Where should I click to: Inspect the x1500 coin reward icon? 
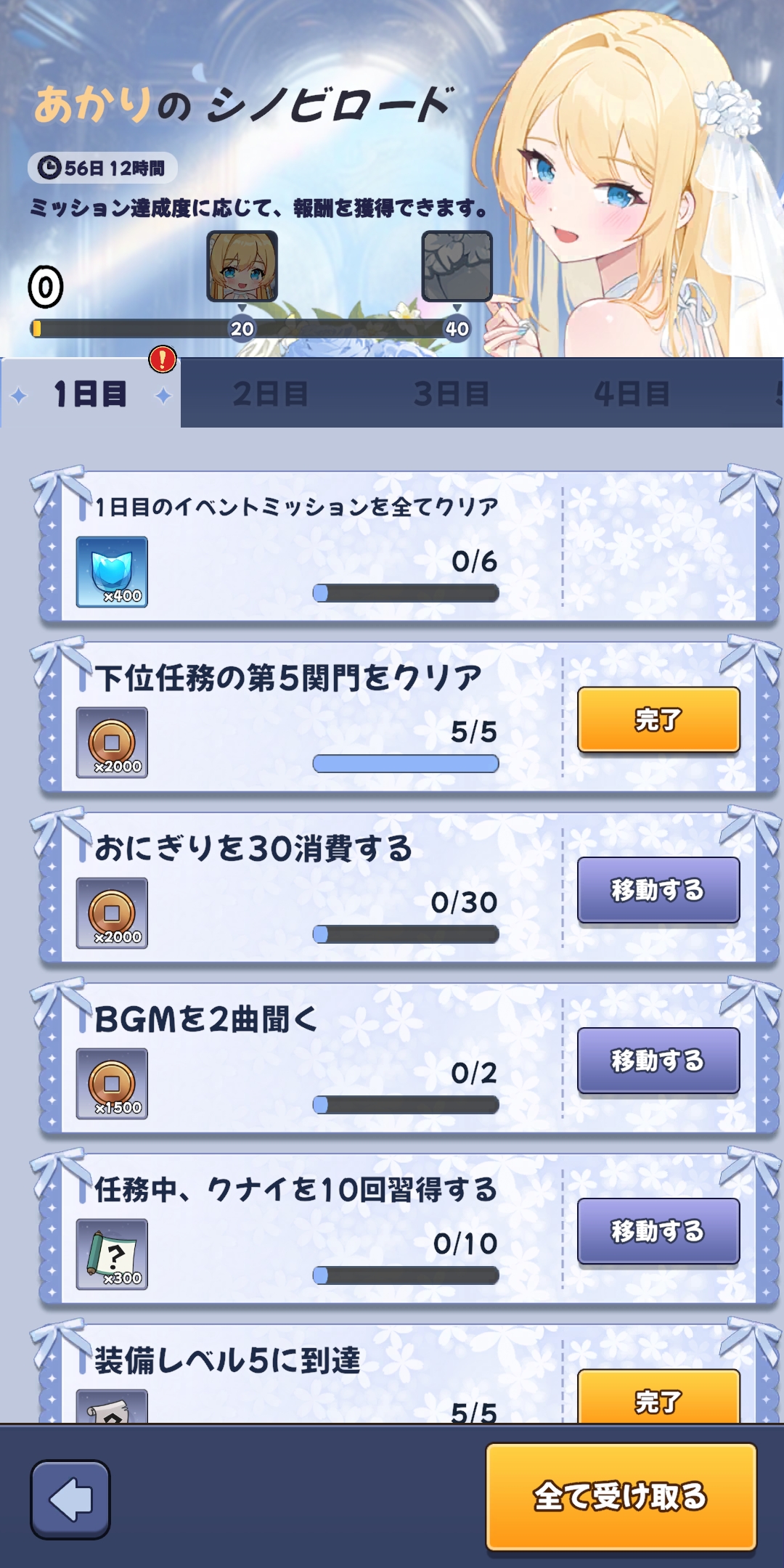112,1084
